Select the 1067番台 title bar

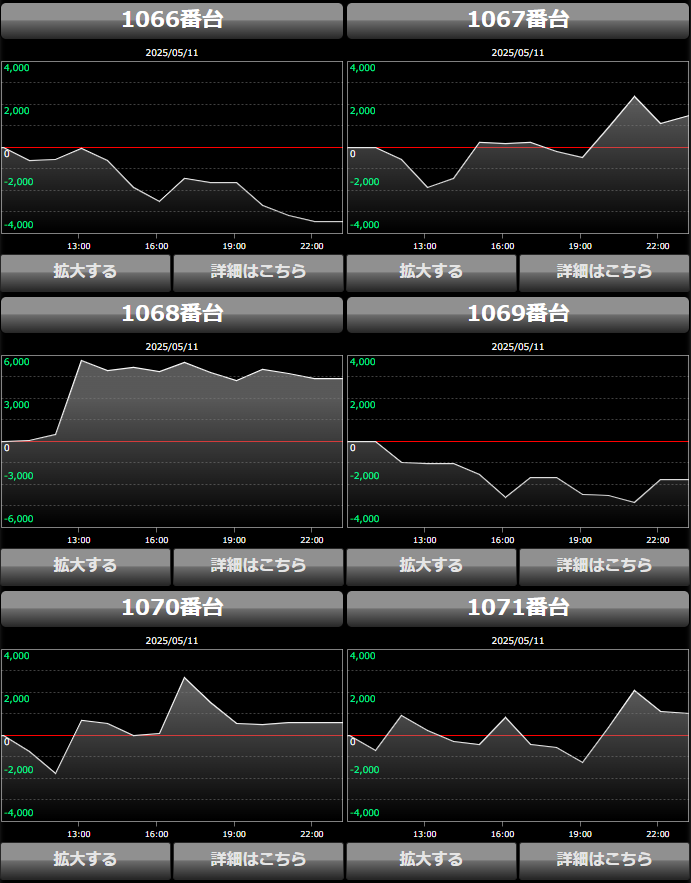(x=518, y=20)
